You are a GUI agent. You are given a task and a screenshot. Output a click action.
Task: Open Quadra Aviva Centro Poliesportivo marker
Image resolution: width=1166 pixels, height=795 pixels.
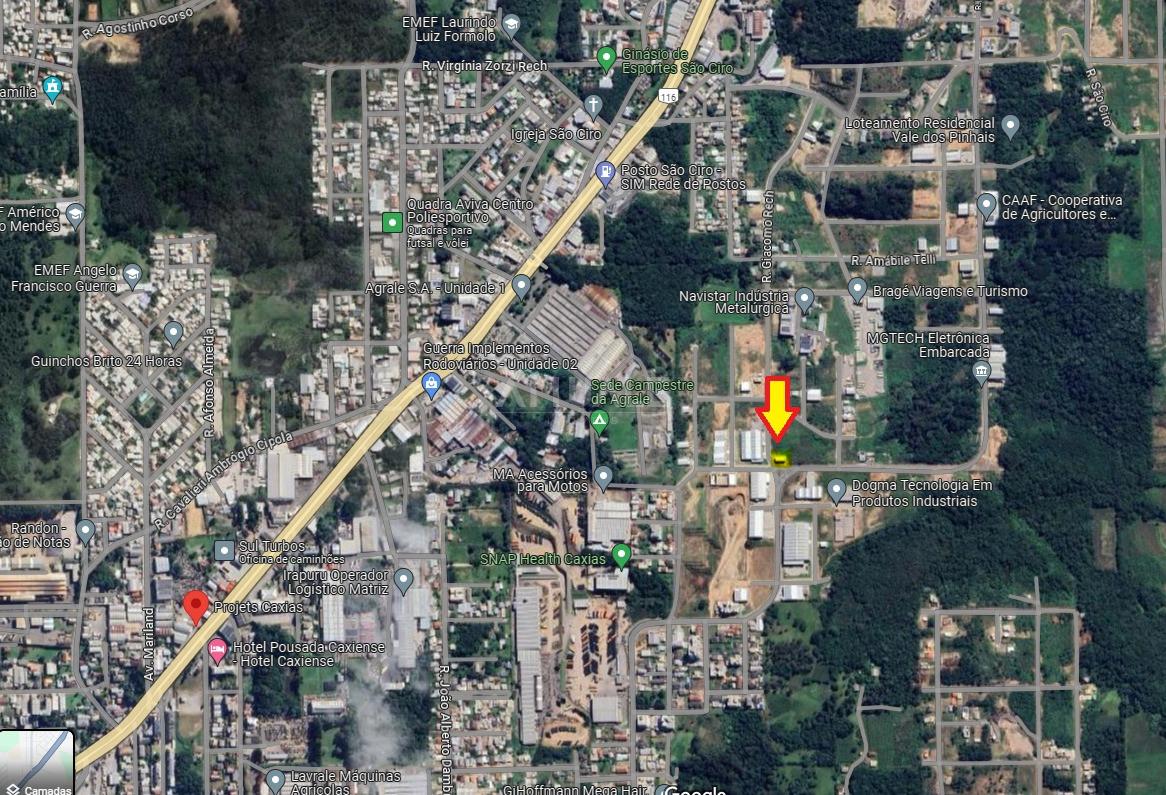392,221
